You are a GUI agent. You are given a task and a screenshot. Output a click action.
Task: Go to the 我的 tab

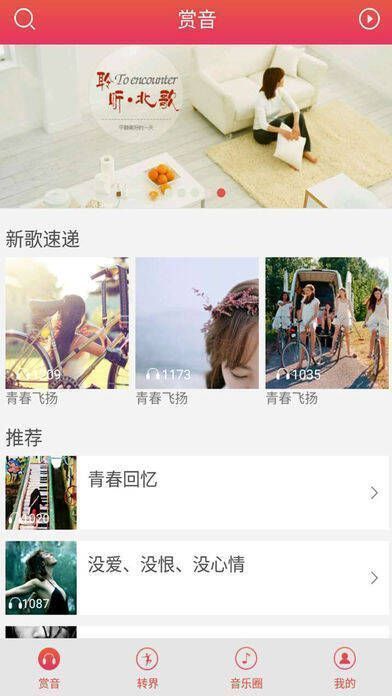[344, 668]
